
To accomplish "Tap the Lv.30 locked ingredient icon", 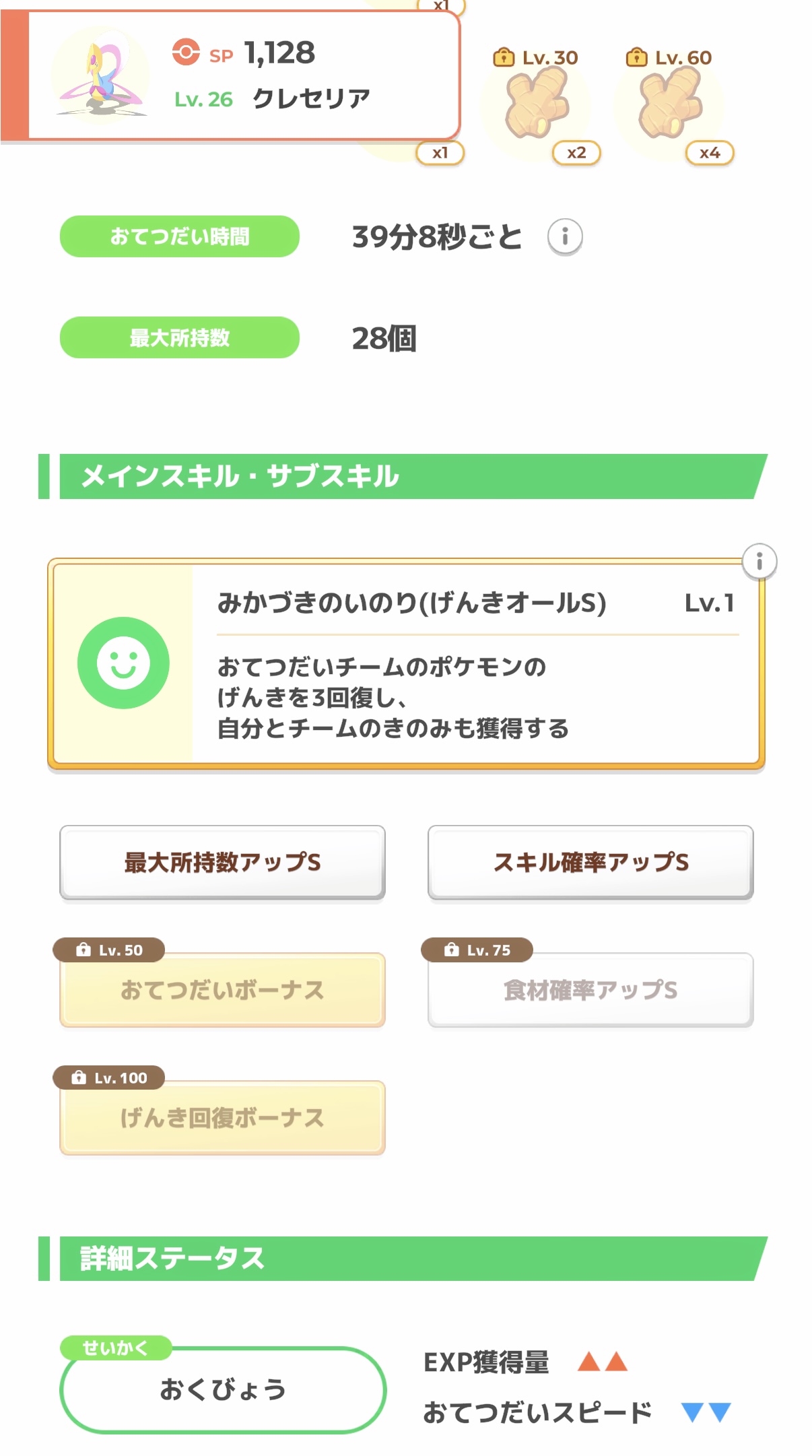I will (x=536, y=106).
